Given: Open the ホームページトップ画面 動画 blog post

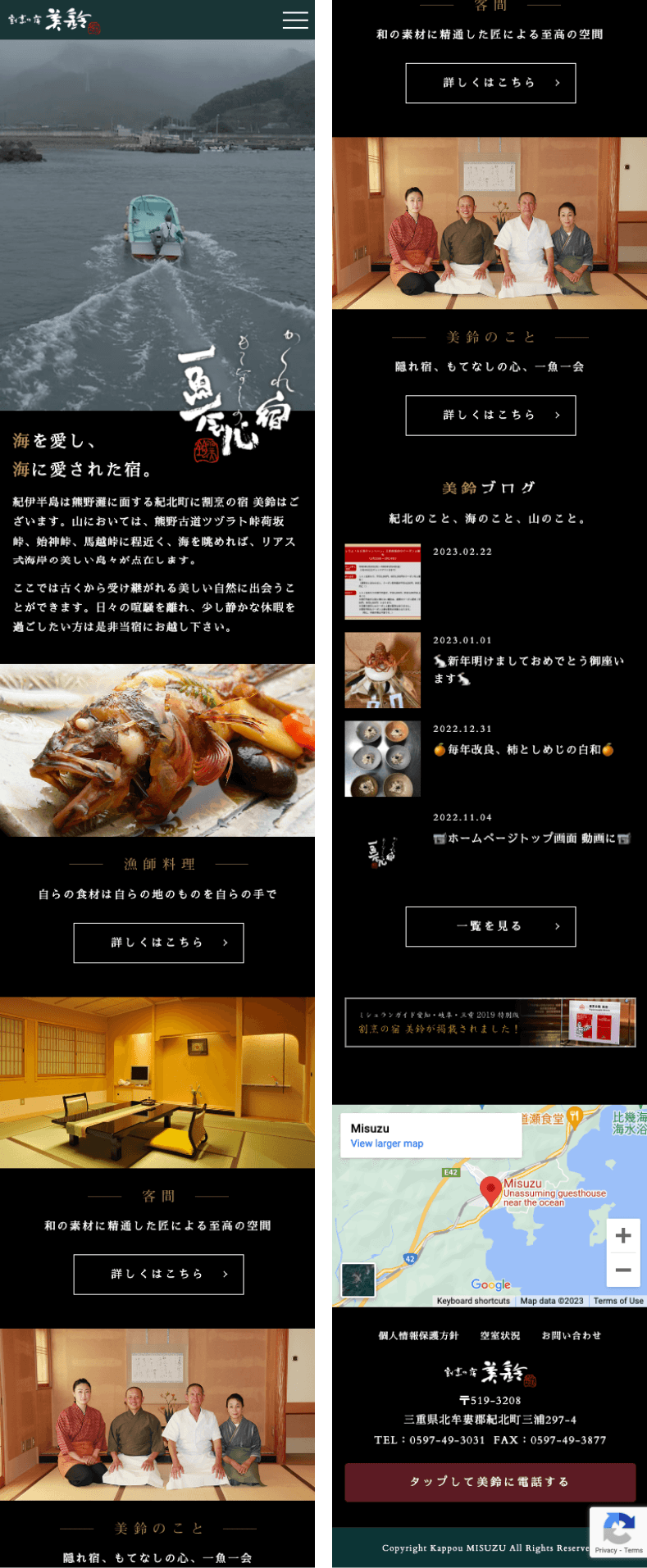Looking at the screenshot, I should (x=531, y=838).
